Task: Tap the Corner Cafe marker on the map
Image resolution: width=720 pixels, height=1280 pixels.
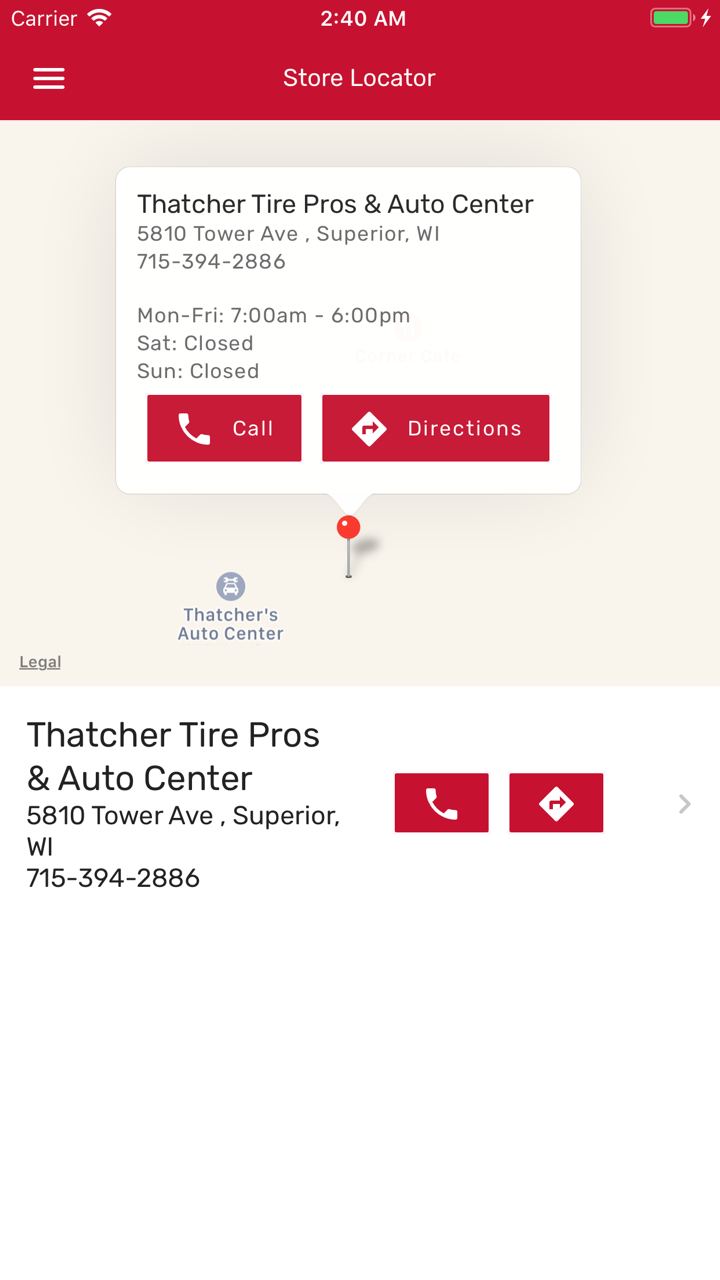Action: (x=407, y=330)
